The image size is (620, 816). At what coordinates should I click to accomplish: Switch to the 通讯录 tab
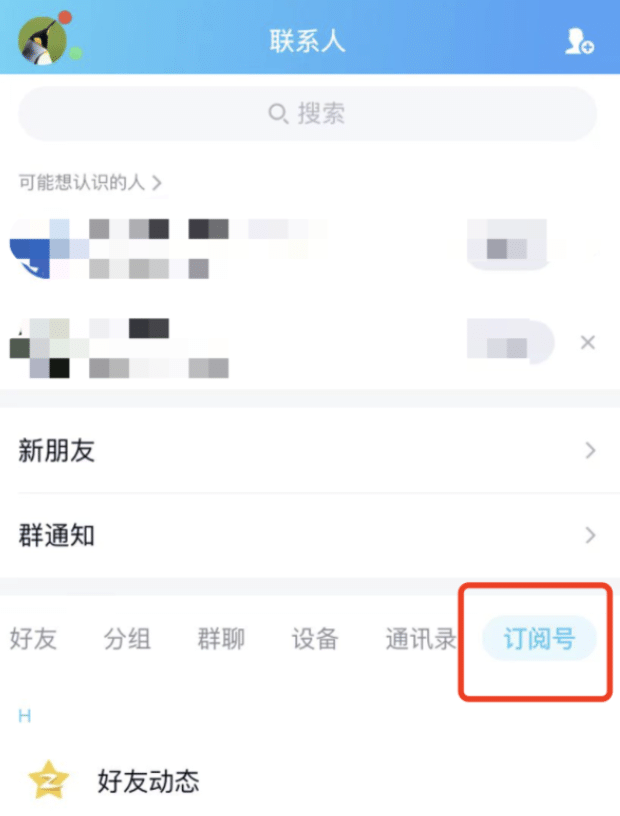click(x=421, y=639)
